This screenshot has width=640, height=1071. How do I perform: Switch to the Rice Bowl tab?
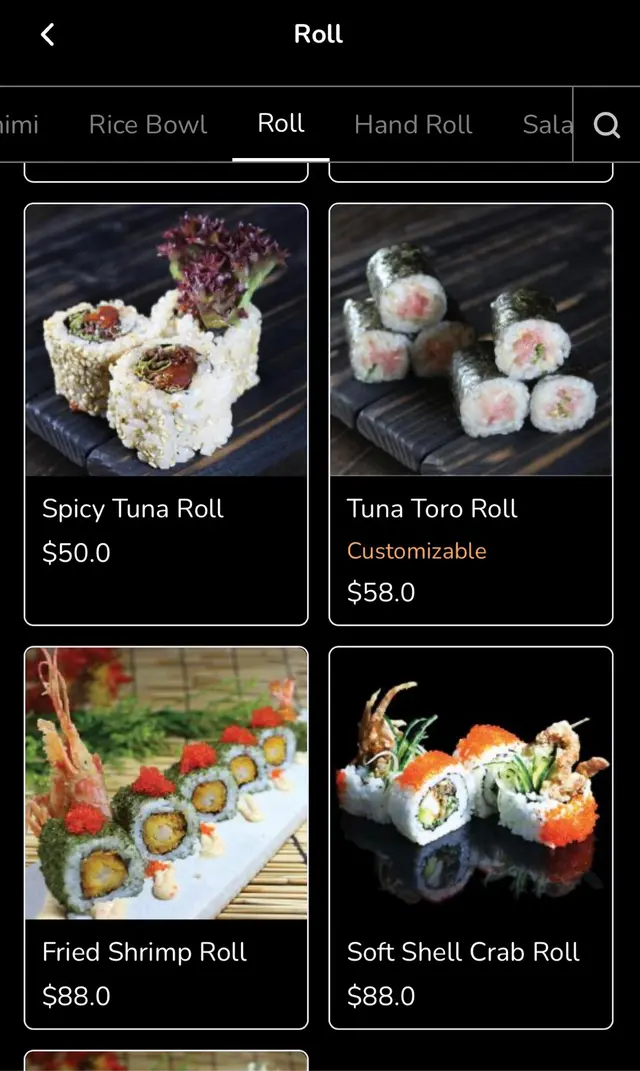148,125
